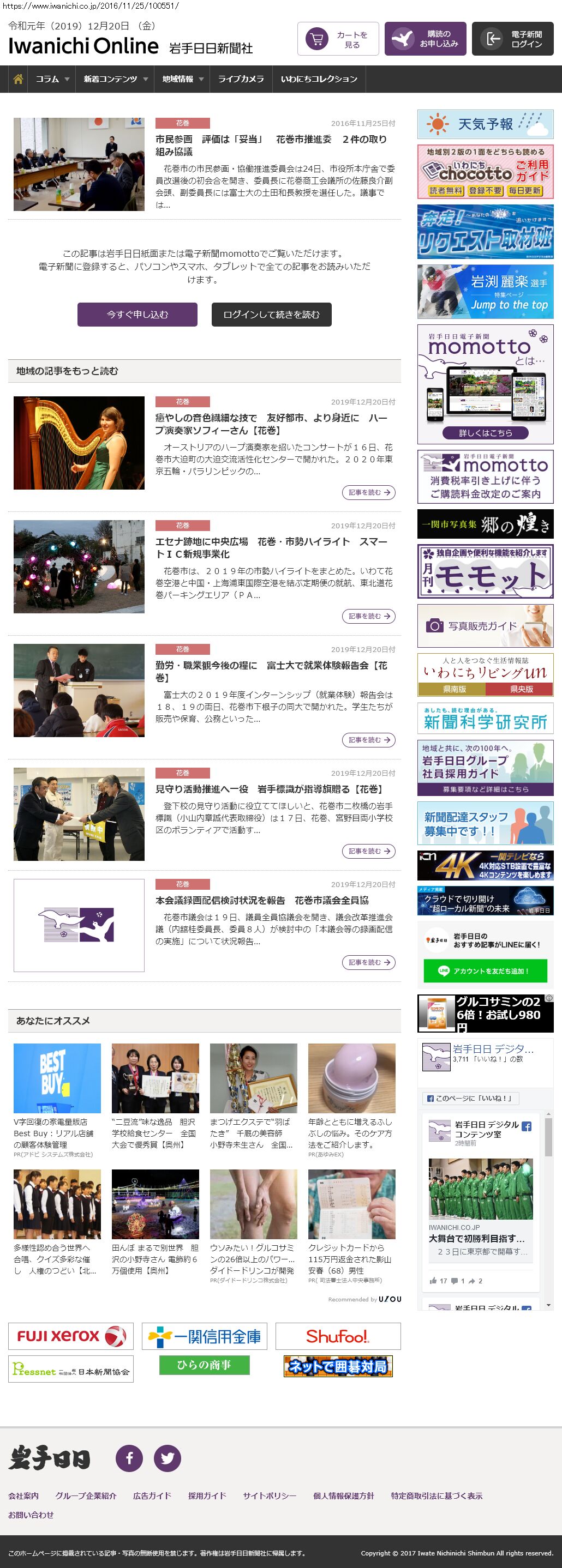Image resolution: width=562 pixels, height=1568 pixels.
Task: Expand the 地域情報 menu
Action: [183, 79]
